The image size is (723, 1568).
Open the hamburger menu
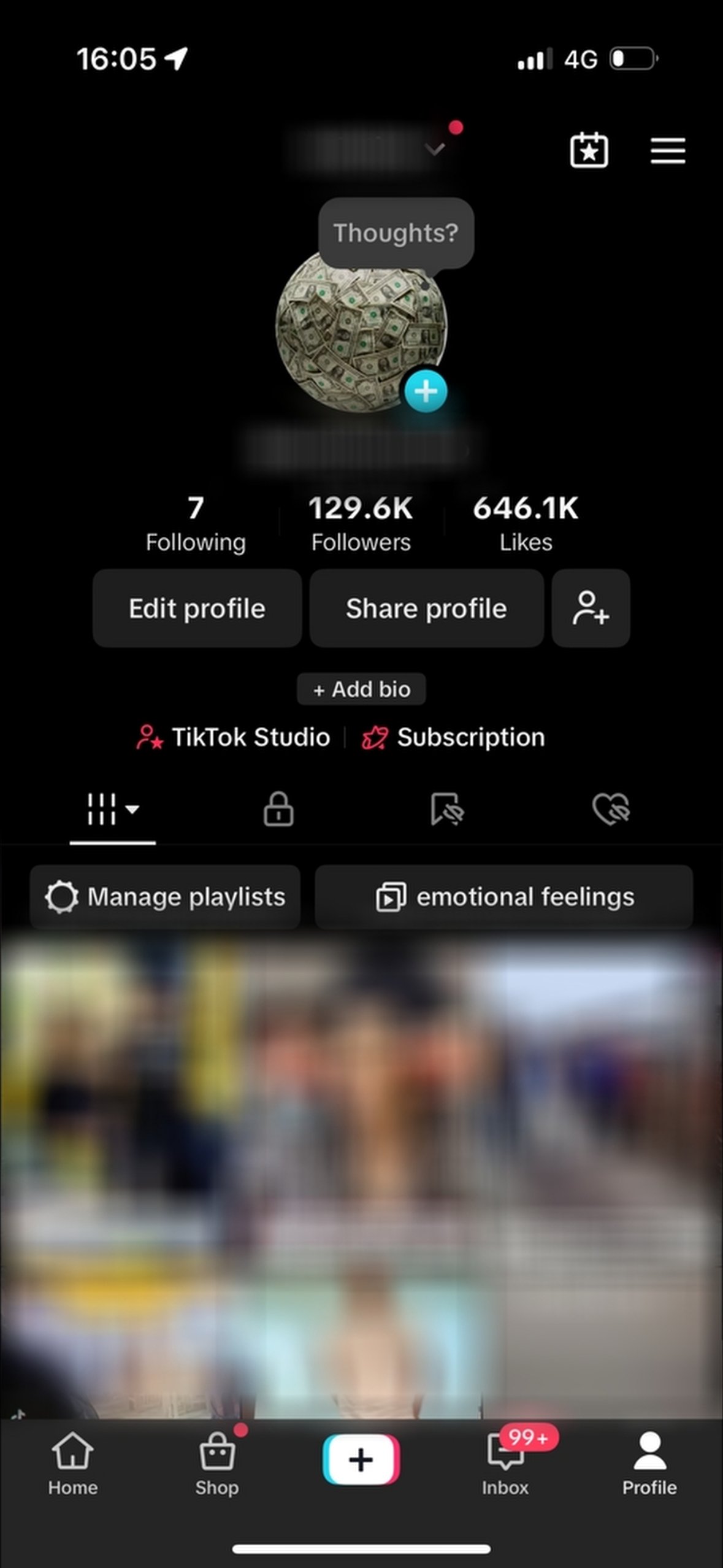click(x=667, y=150)
